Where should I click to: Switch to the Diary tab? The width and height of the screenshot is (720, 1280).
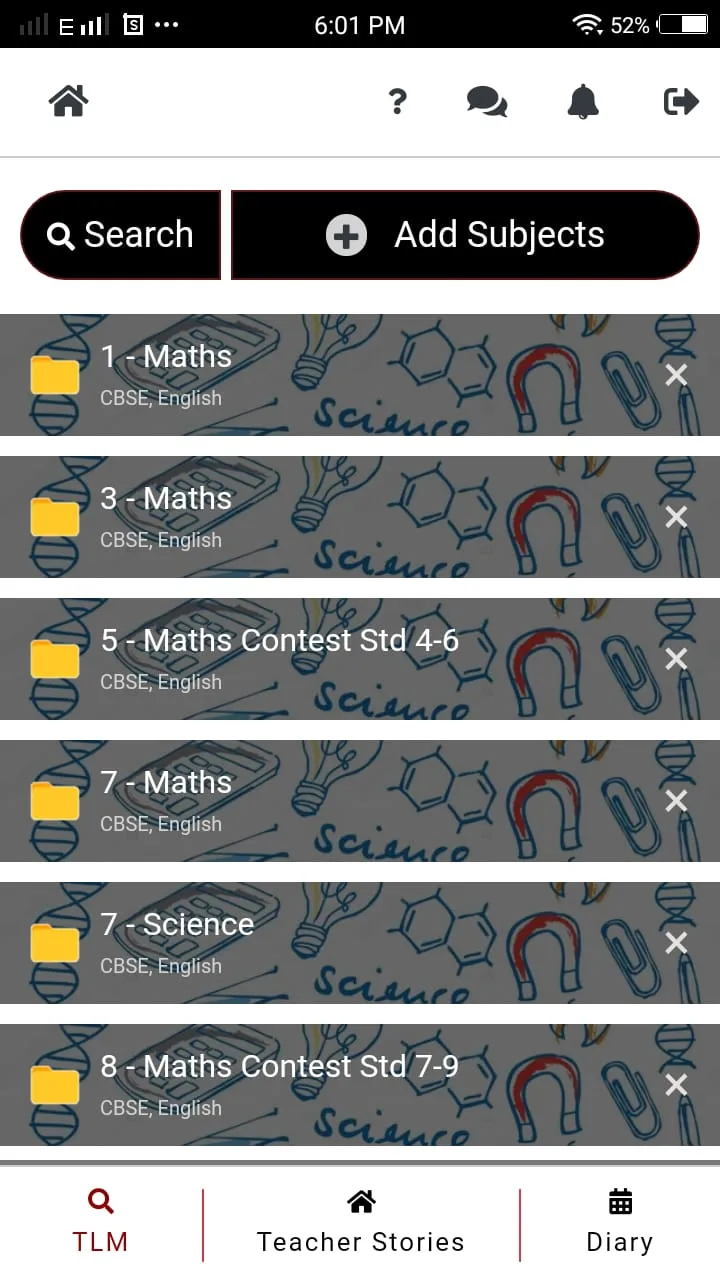(620, 1223)
